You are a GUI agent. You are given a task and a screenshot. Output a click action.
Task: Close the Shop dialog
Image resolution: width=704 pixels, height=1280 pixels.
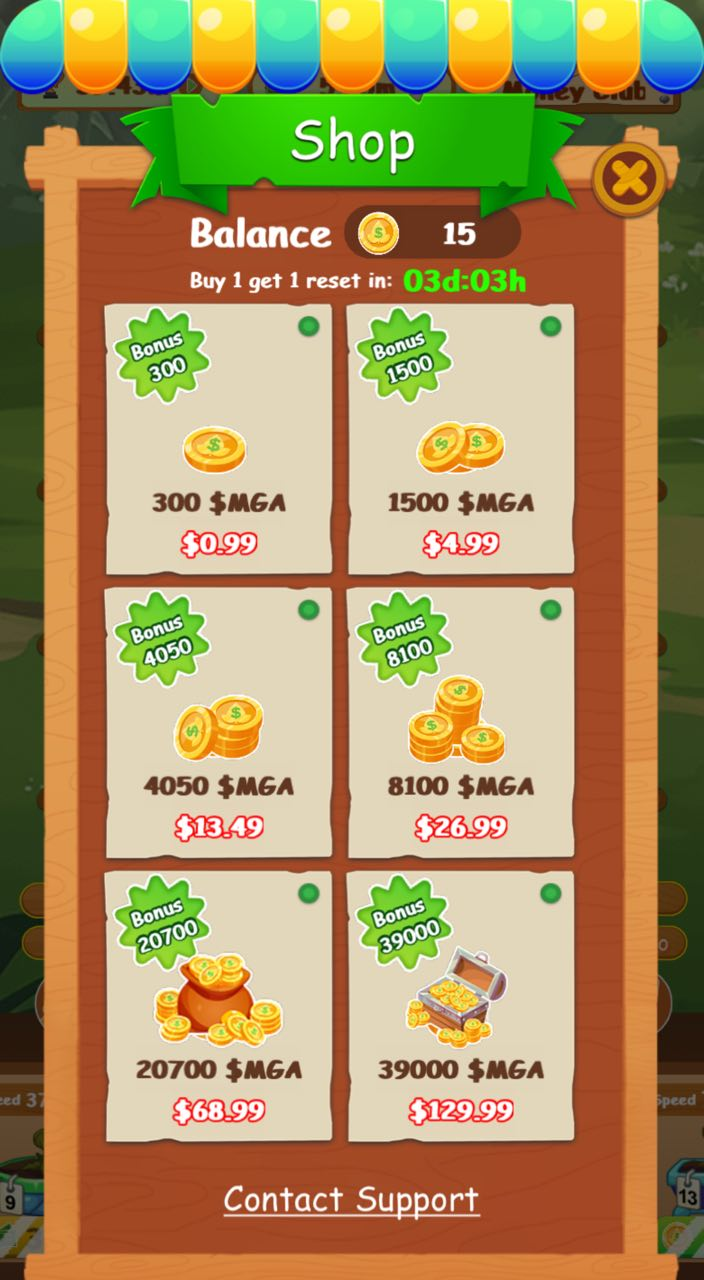click(628, 180)
